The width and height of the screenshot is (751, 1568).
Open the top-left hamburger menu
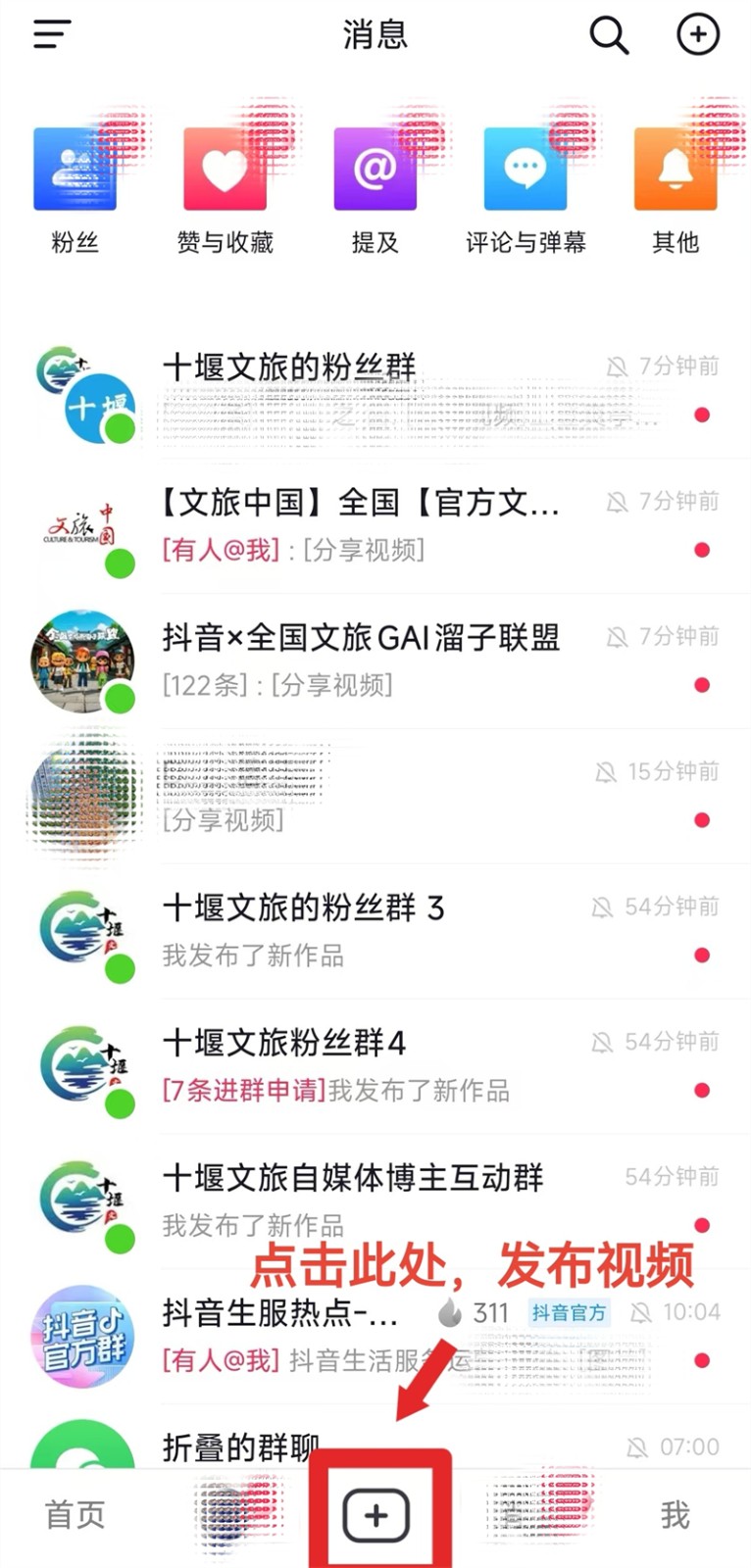(52, 35)
